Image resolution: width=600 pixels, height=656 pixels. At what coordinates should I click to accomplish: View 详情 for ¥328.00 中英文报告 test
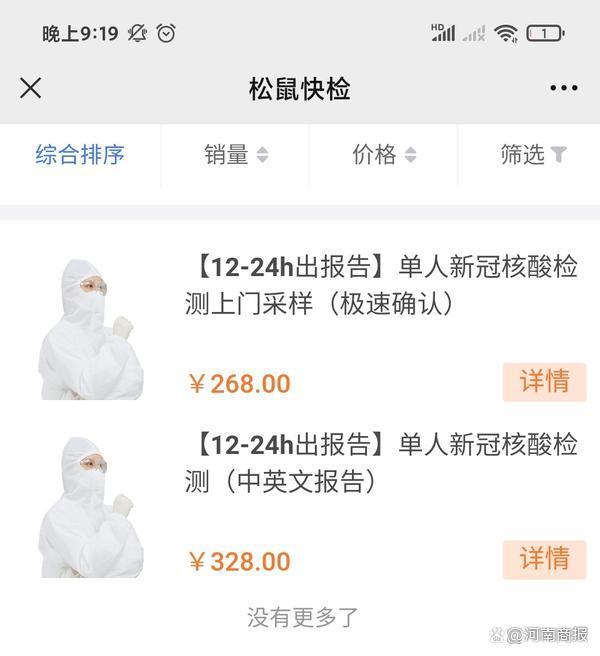(544, 559)
